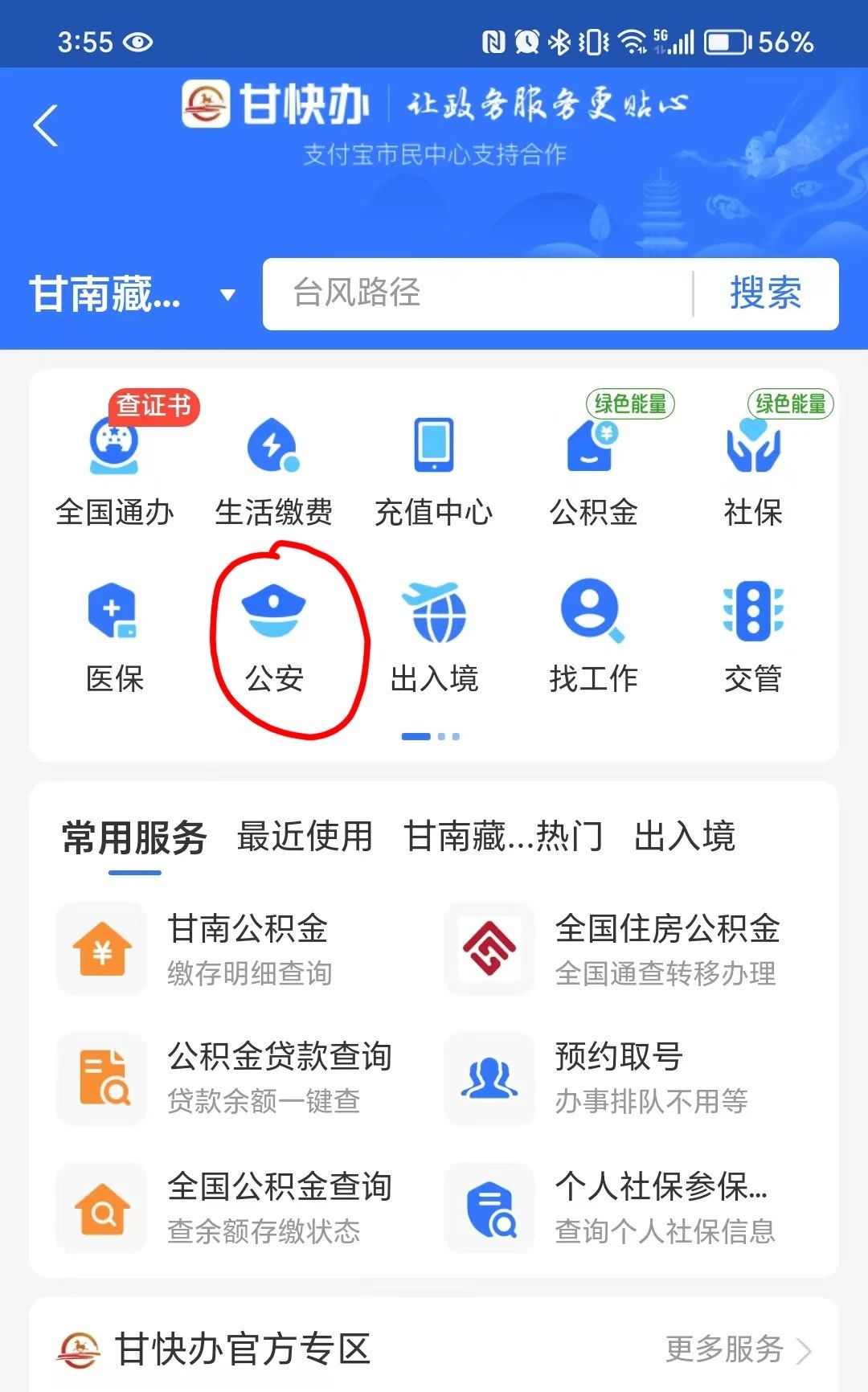Screen dimensions: 868x1392
Task: Open 医保 service
Action: pyautogui.click(x=114, y=637)
